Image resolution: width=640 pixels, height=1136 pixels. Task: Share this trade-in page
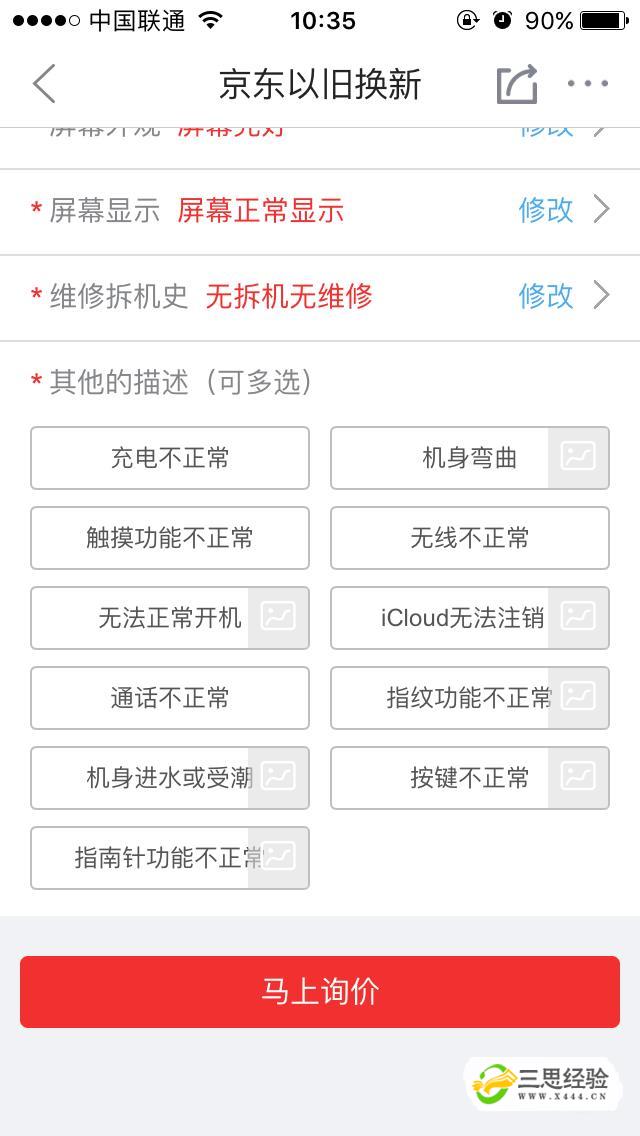tap(517, 84)
